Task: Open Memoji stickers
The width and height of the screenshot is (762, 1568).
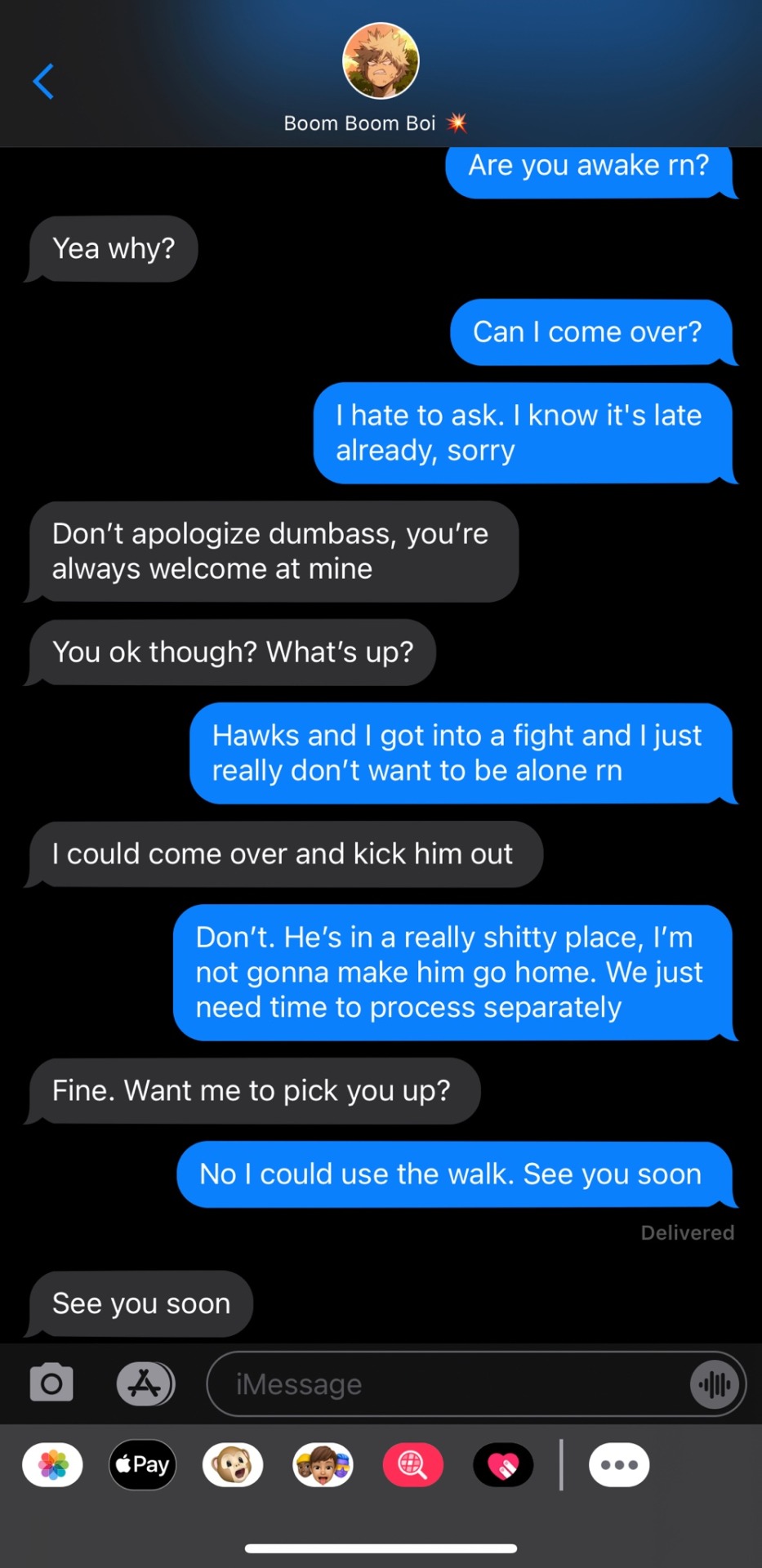Action: pyautogui.click(x=323, y=1465)
